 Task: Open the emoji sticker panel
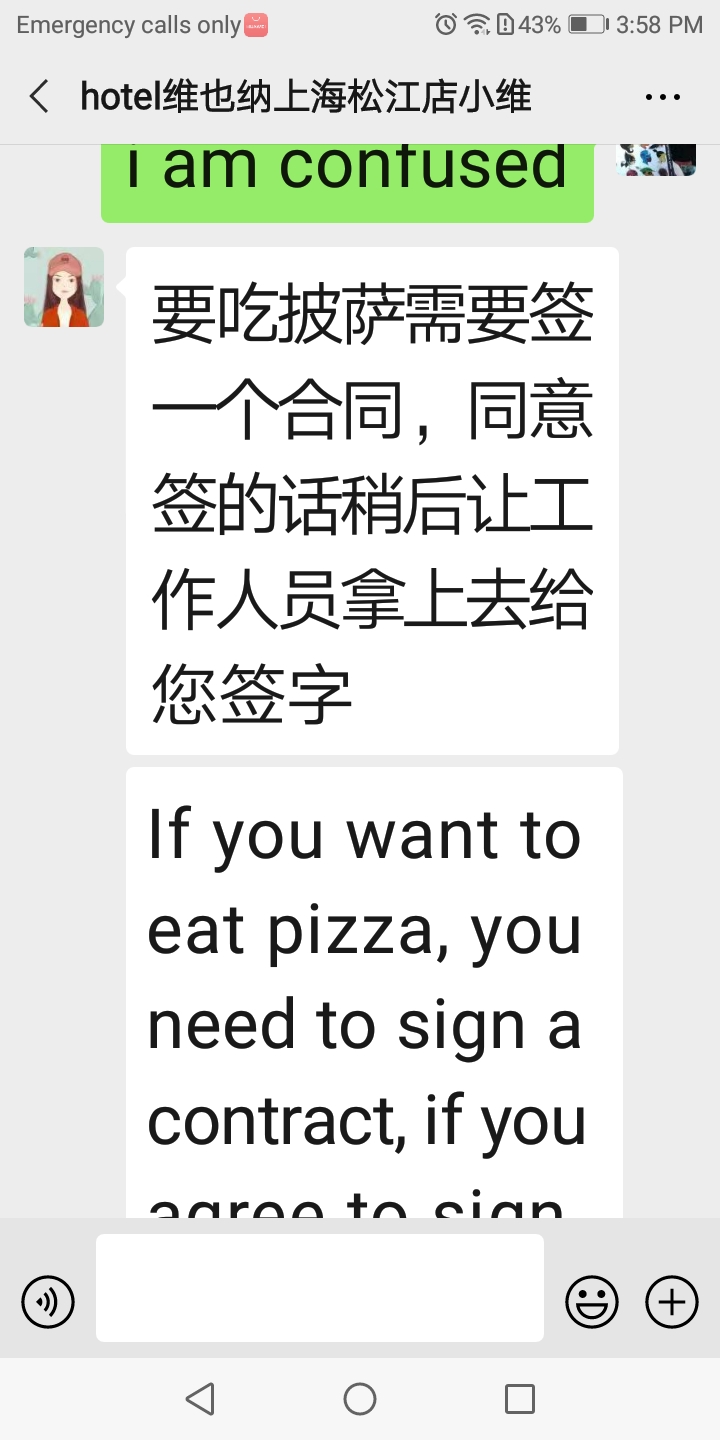pos(592,1302)
